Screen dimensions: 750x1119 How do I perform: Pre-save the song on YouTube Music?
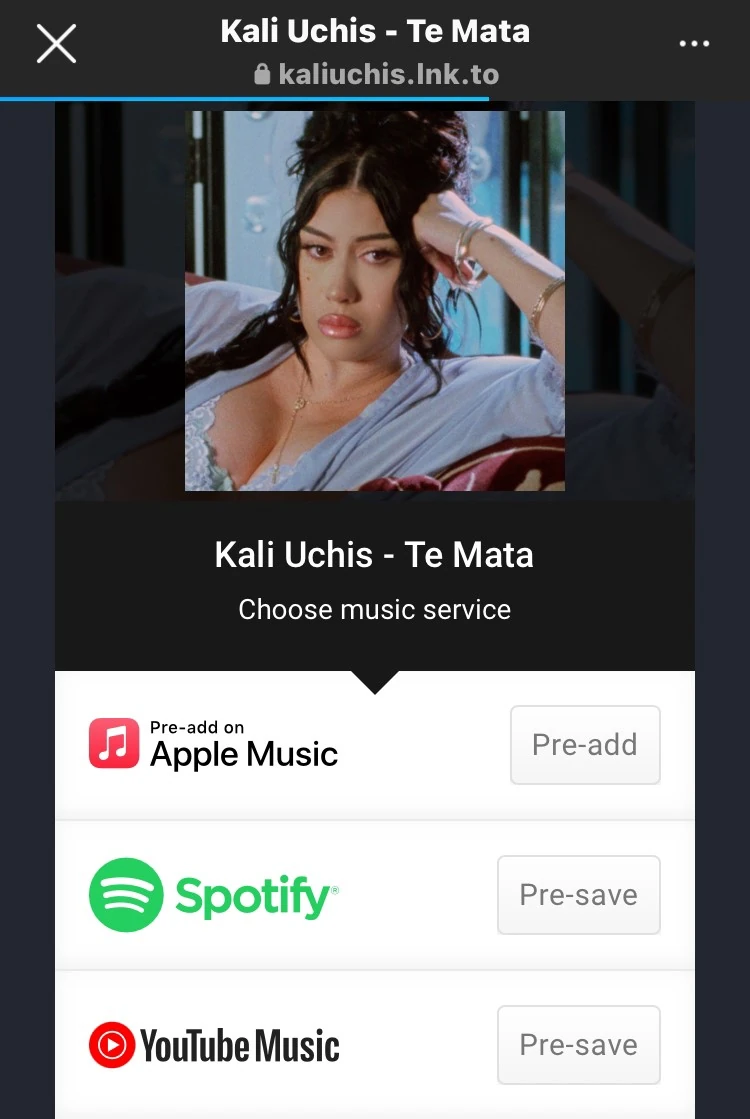pyautogui.click(x=578, y=1045)
